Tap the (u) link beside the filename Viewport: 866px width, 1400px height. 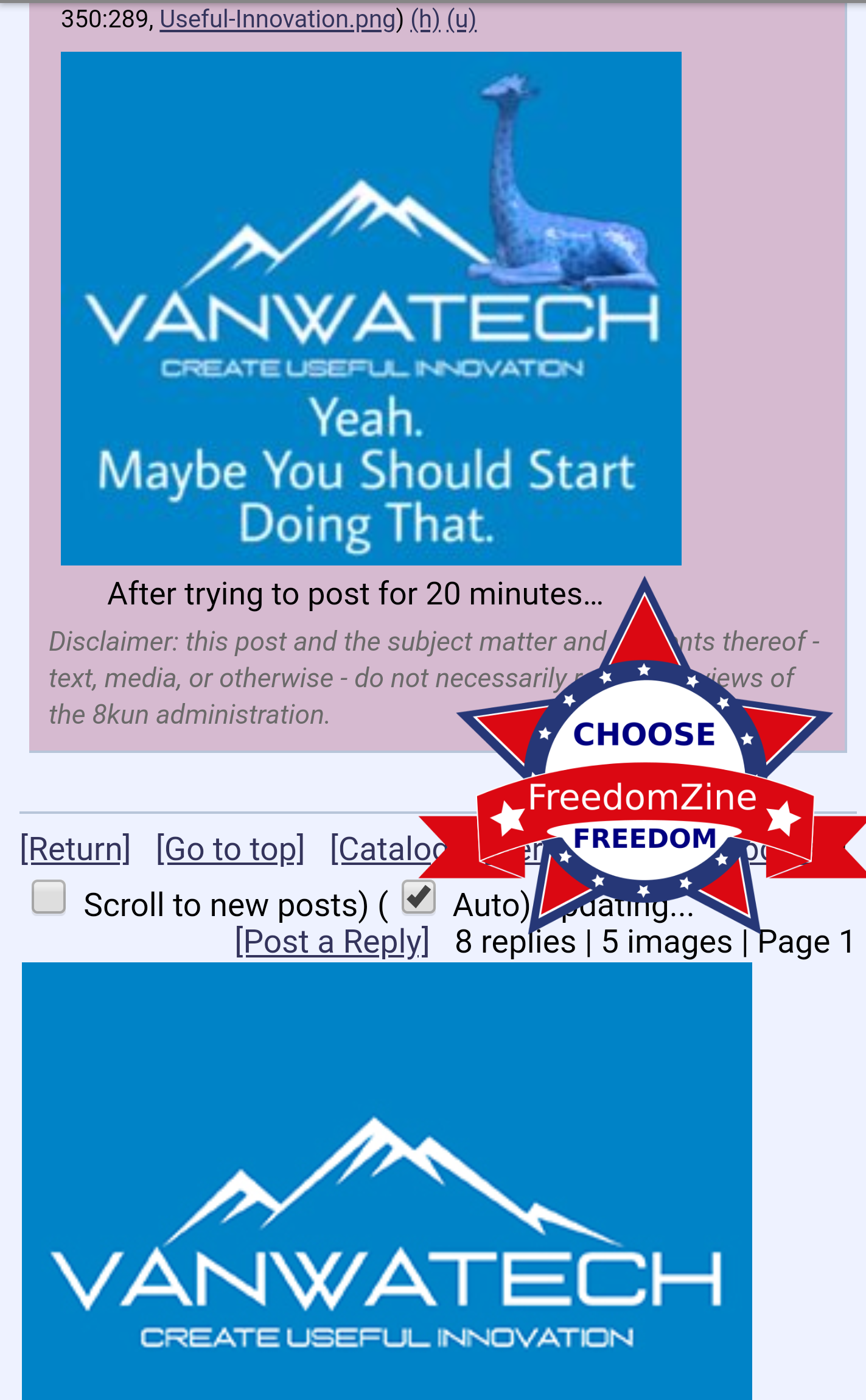461,19
